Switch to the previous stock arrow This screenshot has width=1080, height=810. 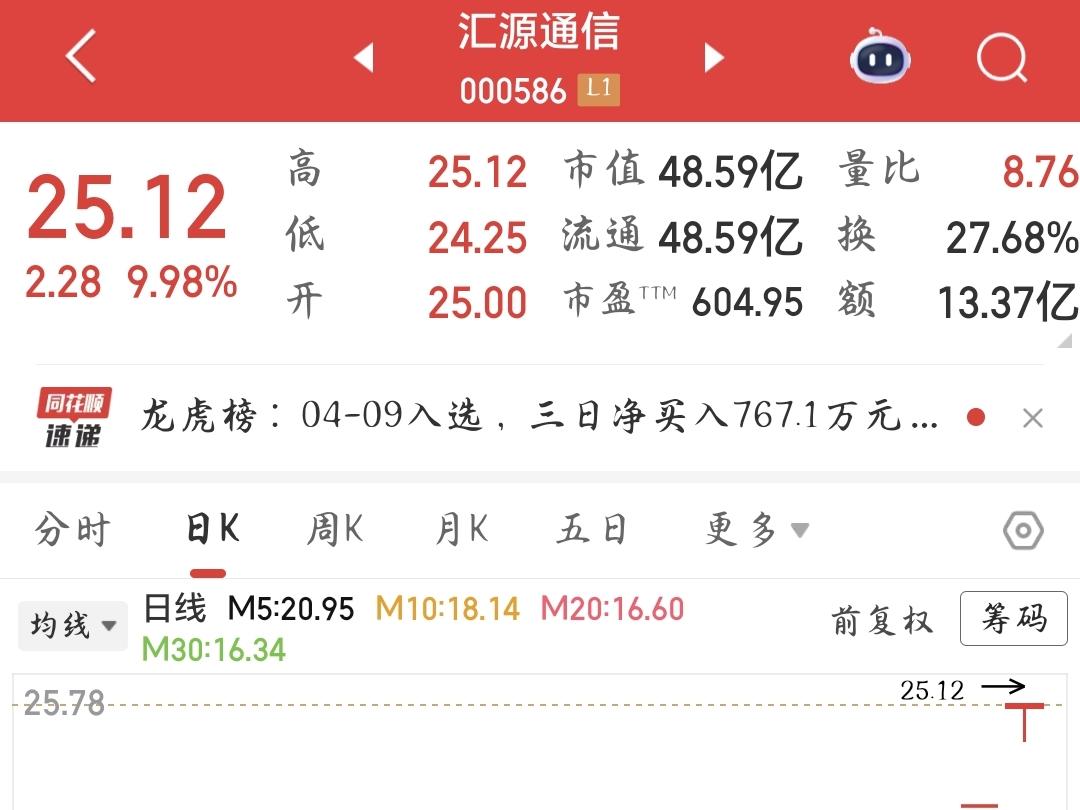click(x=364, y=58)
